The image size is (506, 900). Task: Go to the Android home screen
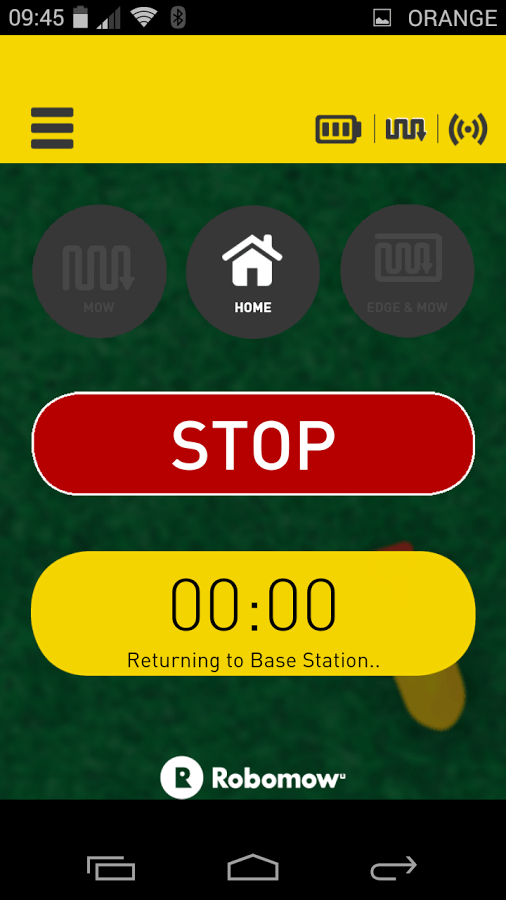point(253,867)
